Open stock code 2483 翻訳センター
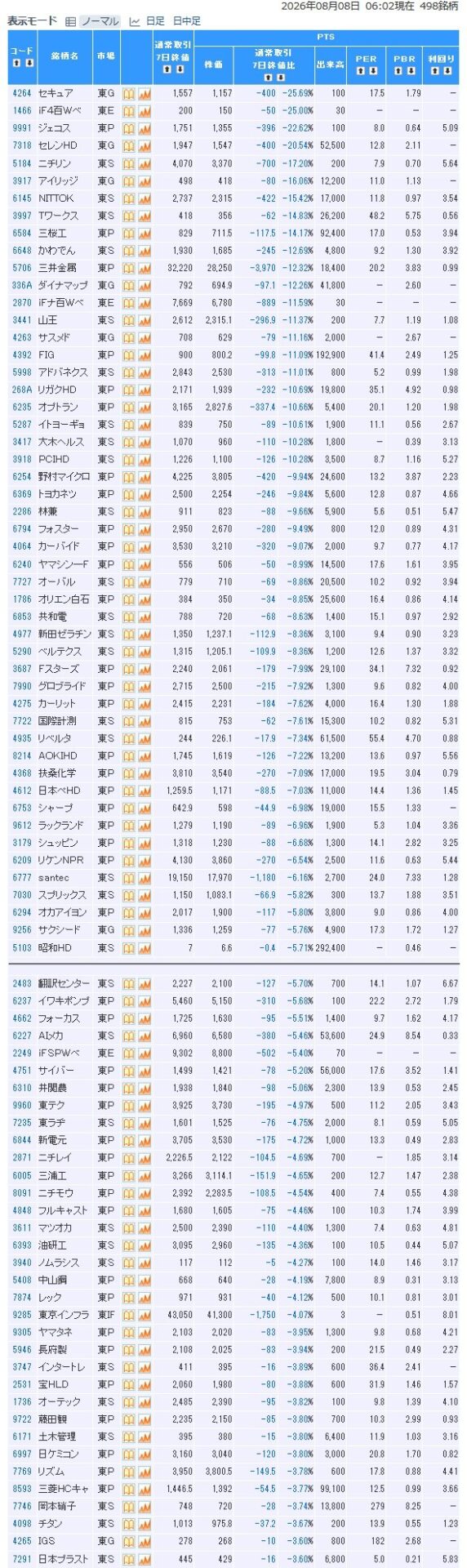Viewport: 467px width, 1568px height. (x=22, y=983)
